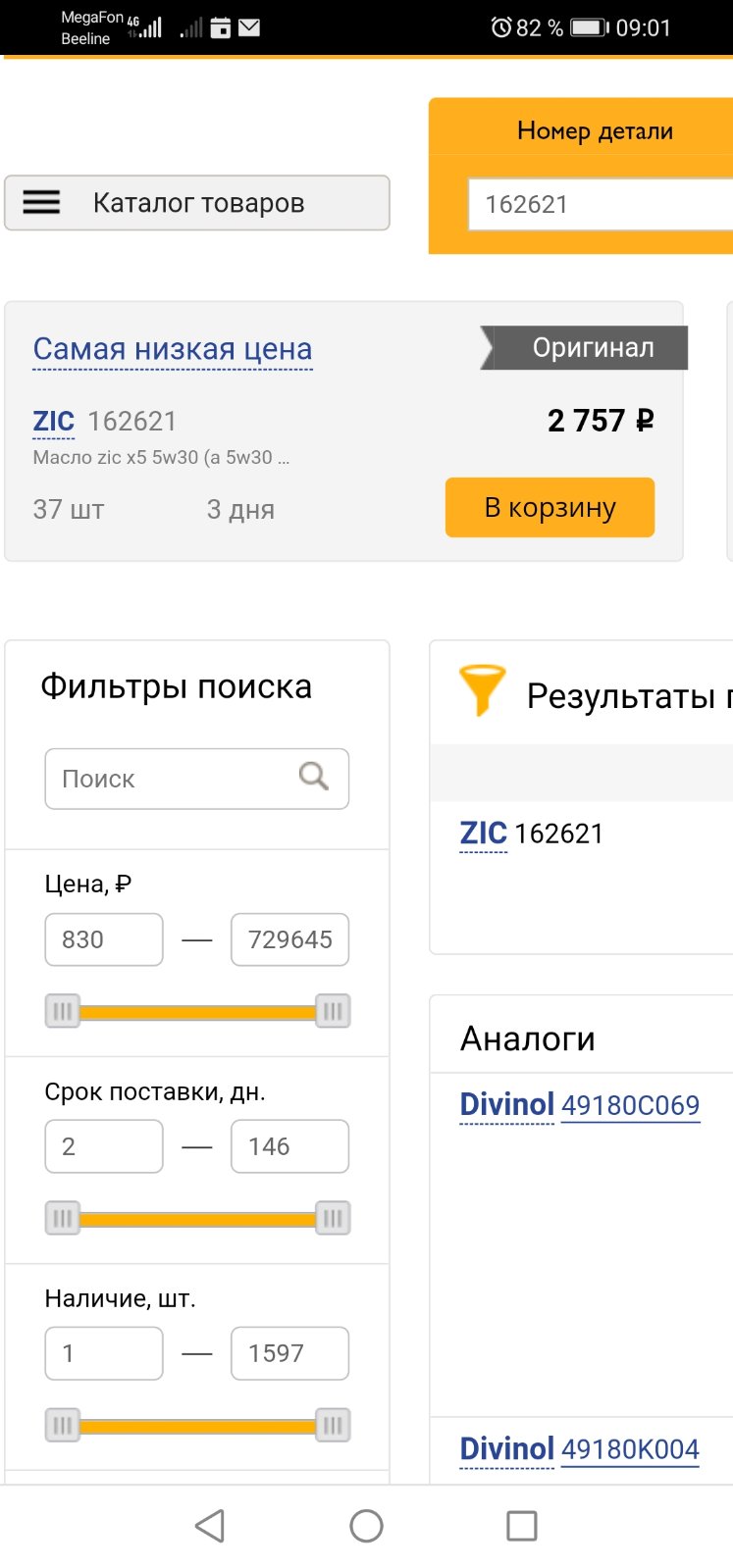Open analog Divinol 49180C069

click(580, 1105)
